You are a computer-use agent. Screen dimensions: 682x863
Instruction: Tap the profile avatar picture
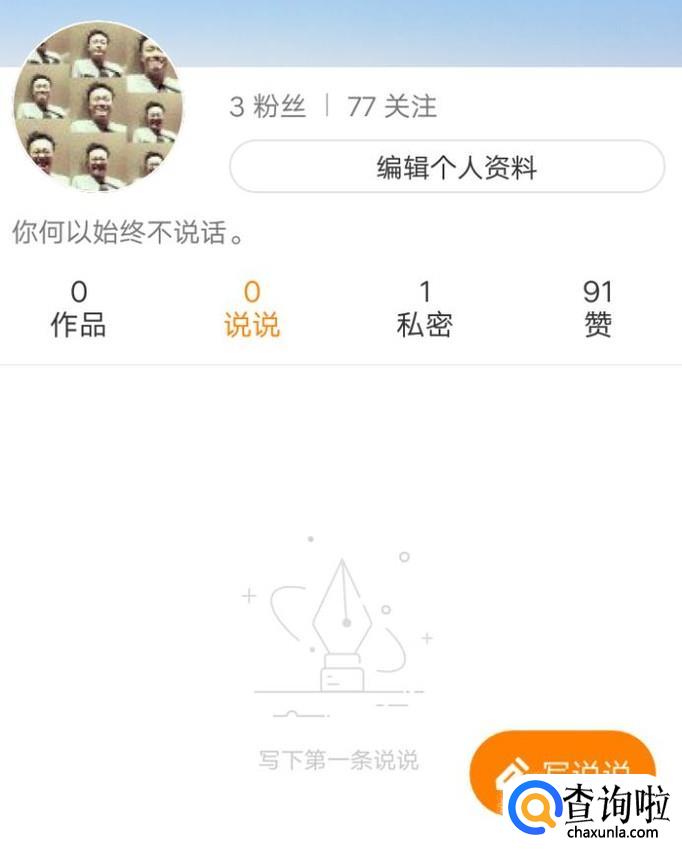tap(99, 107)
